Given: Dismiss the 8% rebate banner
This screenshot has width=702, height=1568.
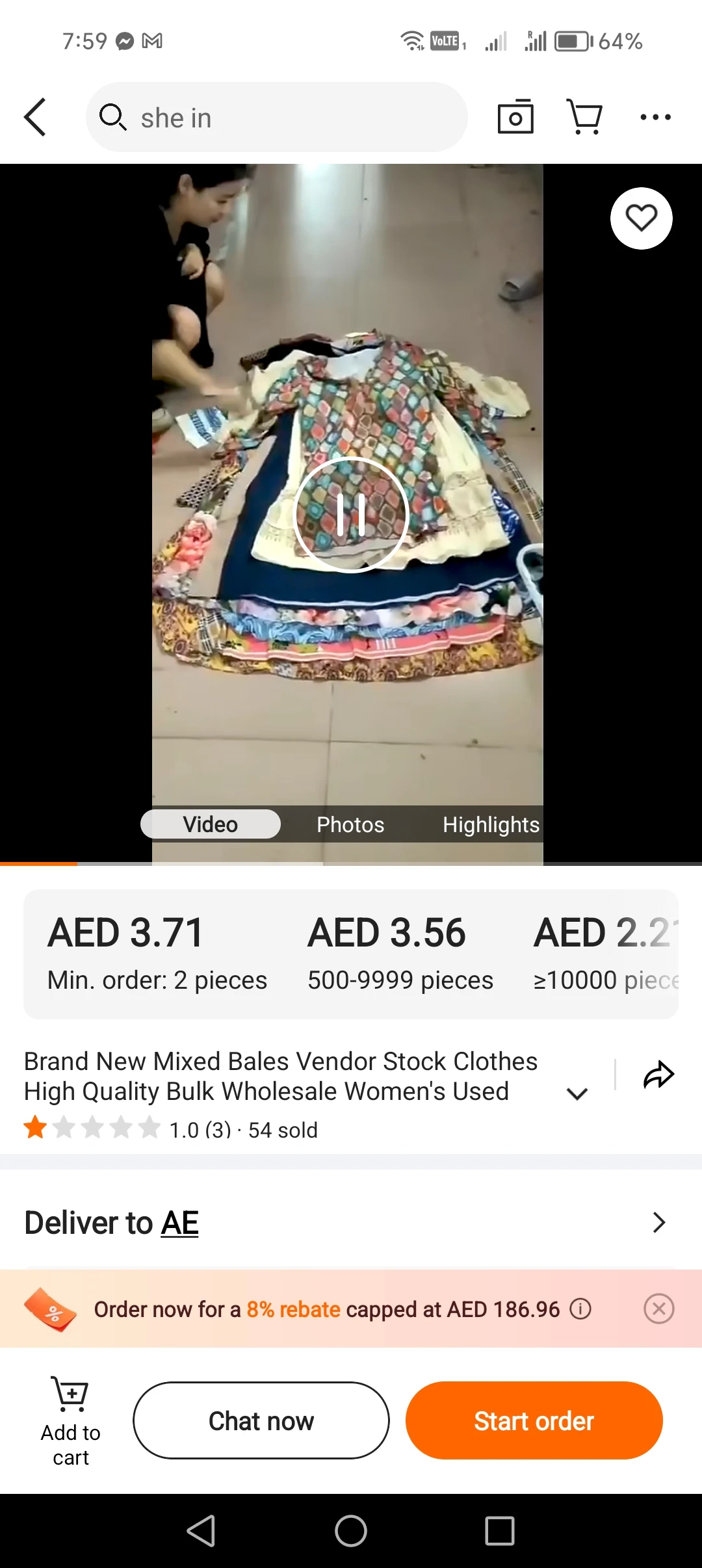Looking at the screenshot, I should (658, 1309).
